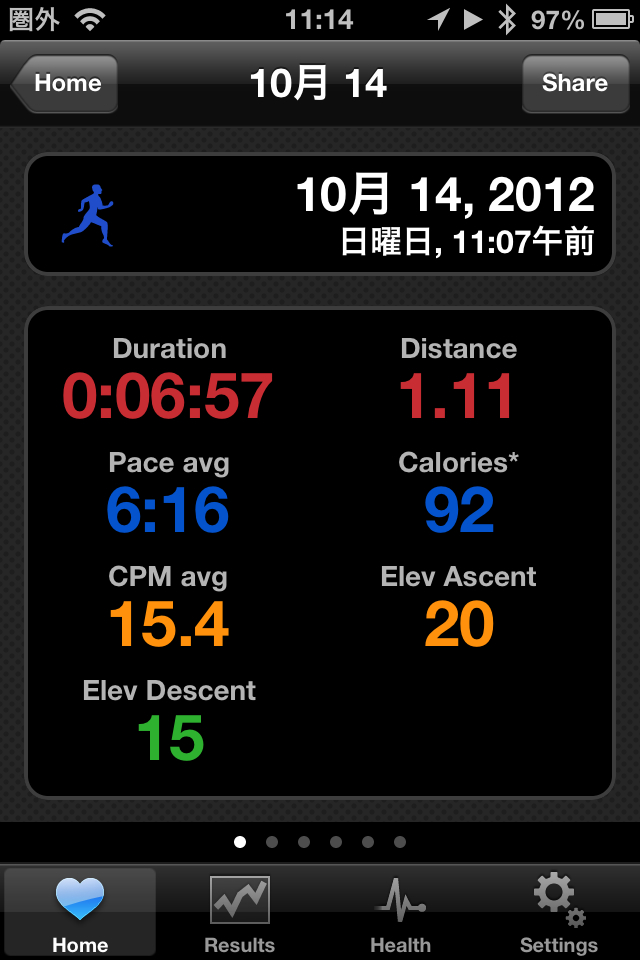Screen dimensions: 640x960
Task: Go back using the Home button
Action: pyautogui.click(x=66, y=83)
